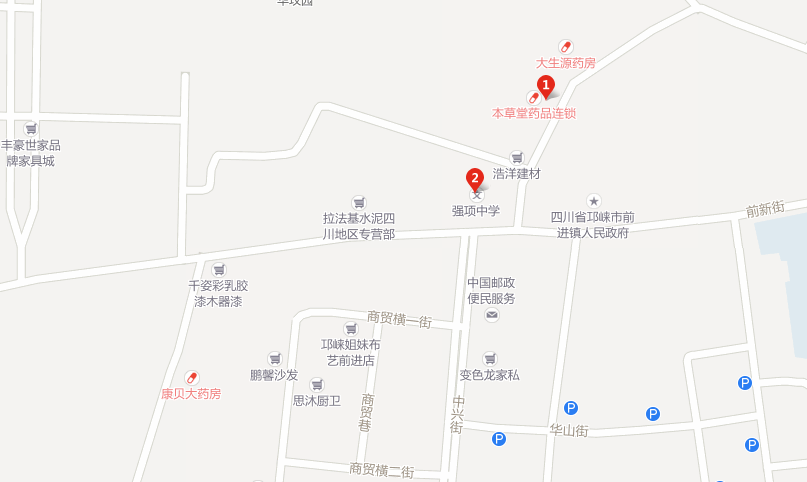The width and height of the screenshot is (807, 482).
Task: Open the 浩洋建材 map point
Action: coord(517,158)
